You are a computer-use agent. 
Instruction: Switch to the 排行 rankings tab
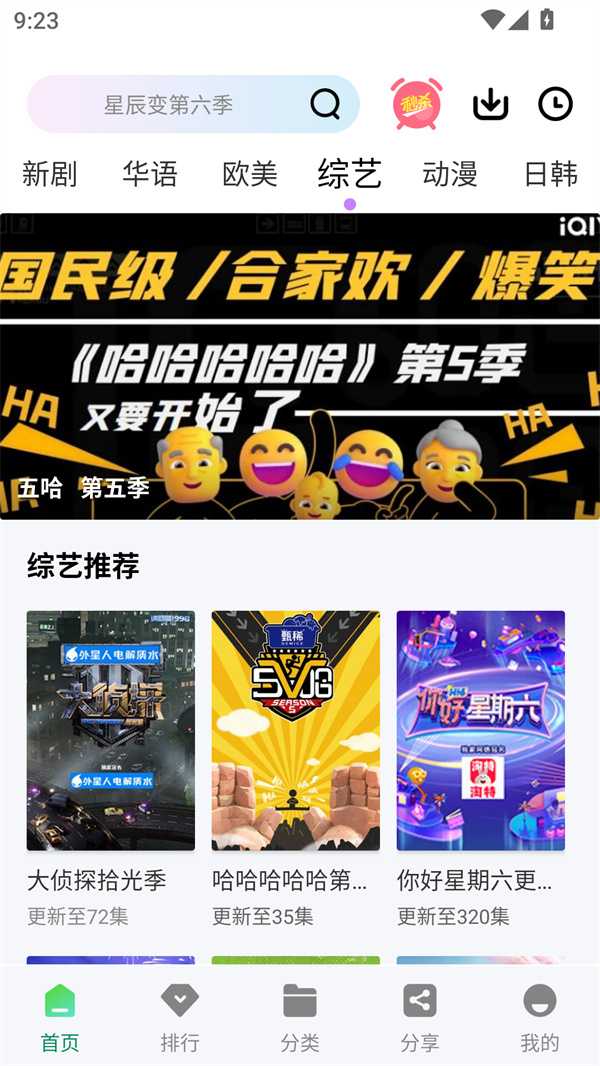180,1016
